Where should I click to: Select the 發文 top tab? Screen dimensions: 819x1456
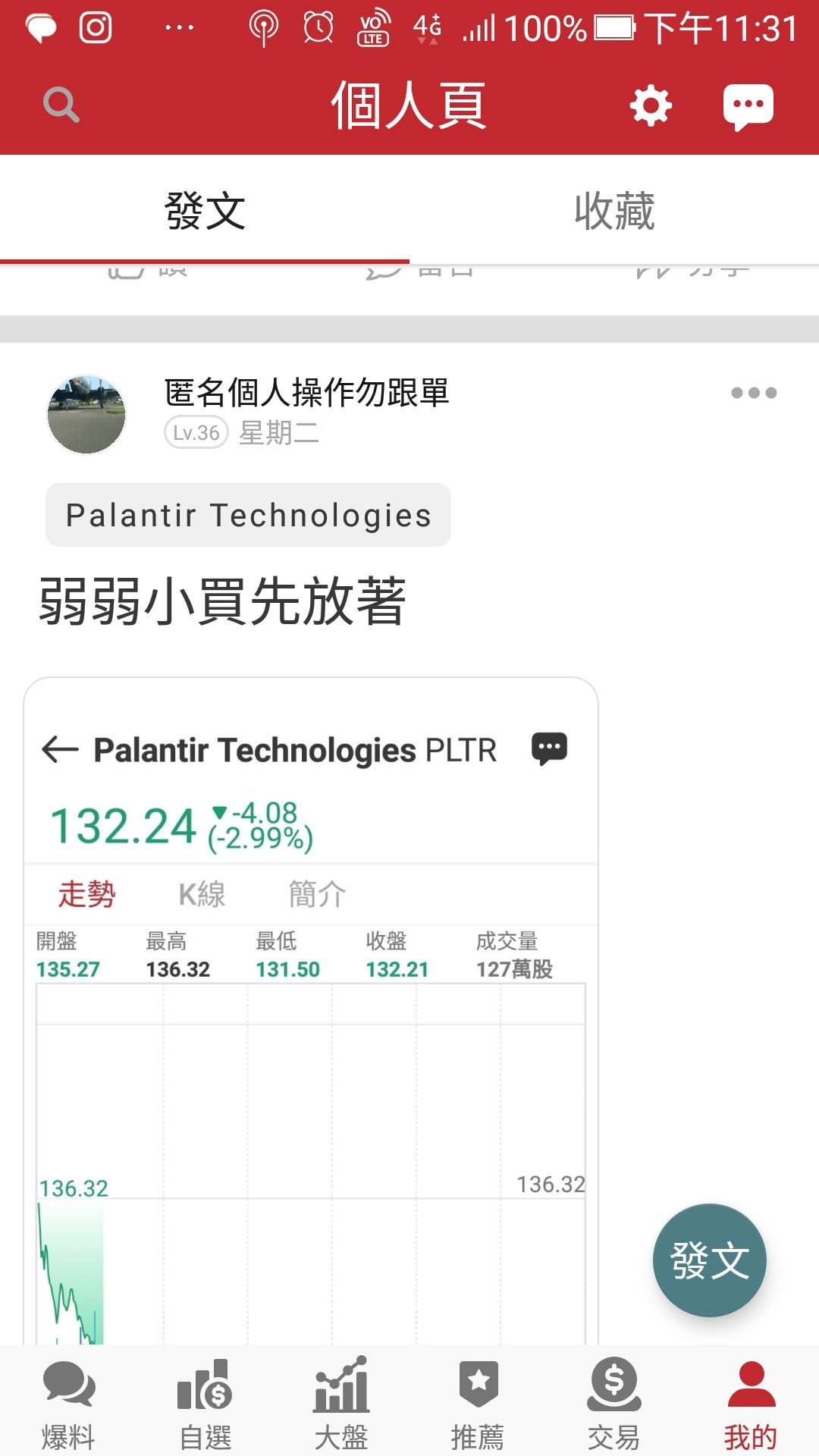tap(205, 211)
